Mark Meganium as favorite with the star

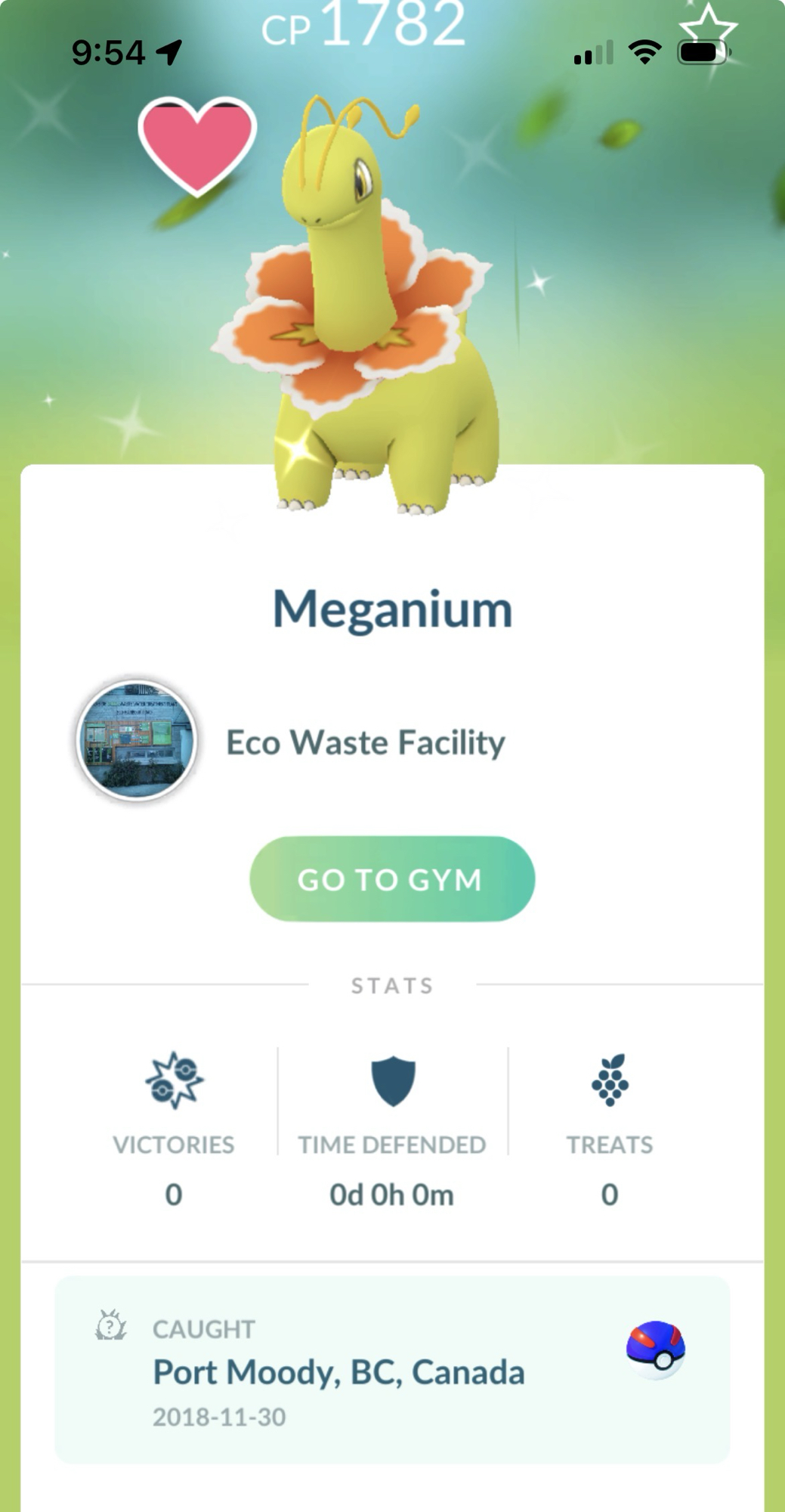click(x=707, y=28)
